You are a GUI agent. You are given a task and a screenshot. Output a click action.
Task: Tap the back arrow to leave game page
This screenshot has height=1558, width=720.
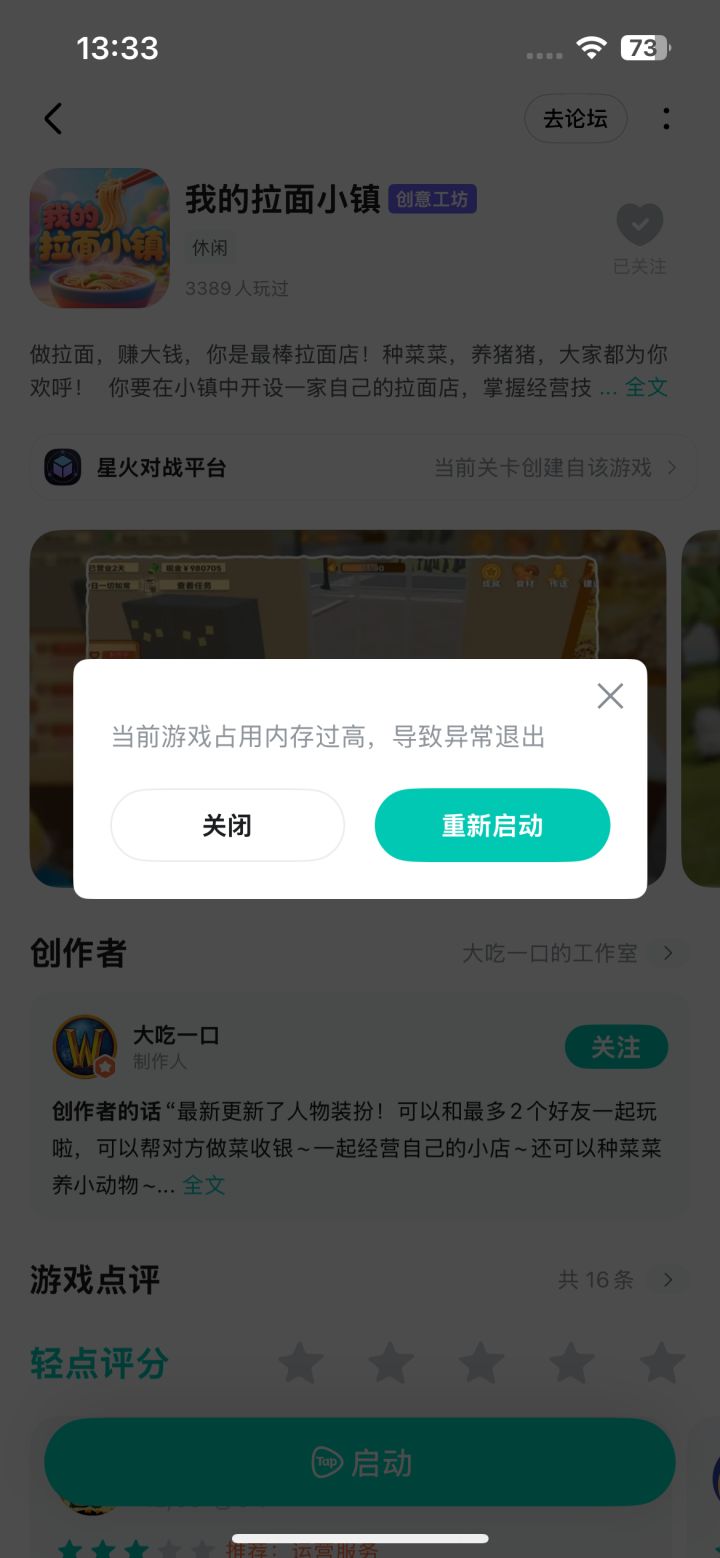tap(54, 118)
